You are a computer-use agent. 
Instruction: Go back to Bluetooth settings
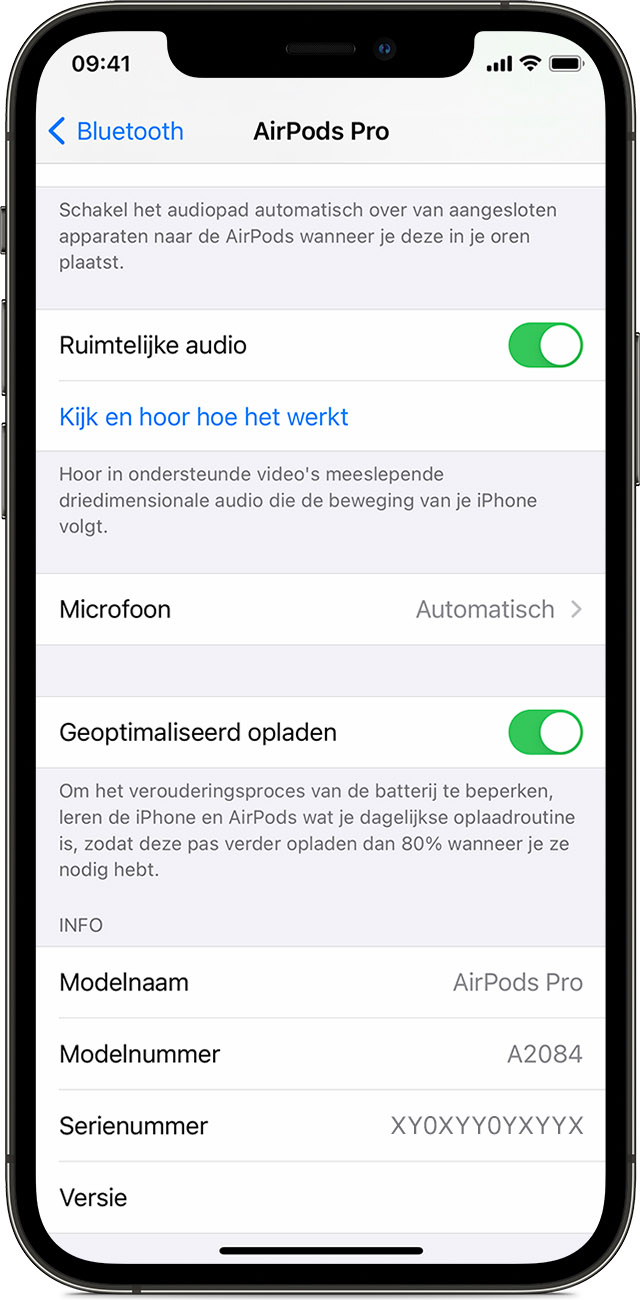tap(116, 131)
